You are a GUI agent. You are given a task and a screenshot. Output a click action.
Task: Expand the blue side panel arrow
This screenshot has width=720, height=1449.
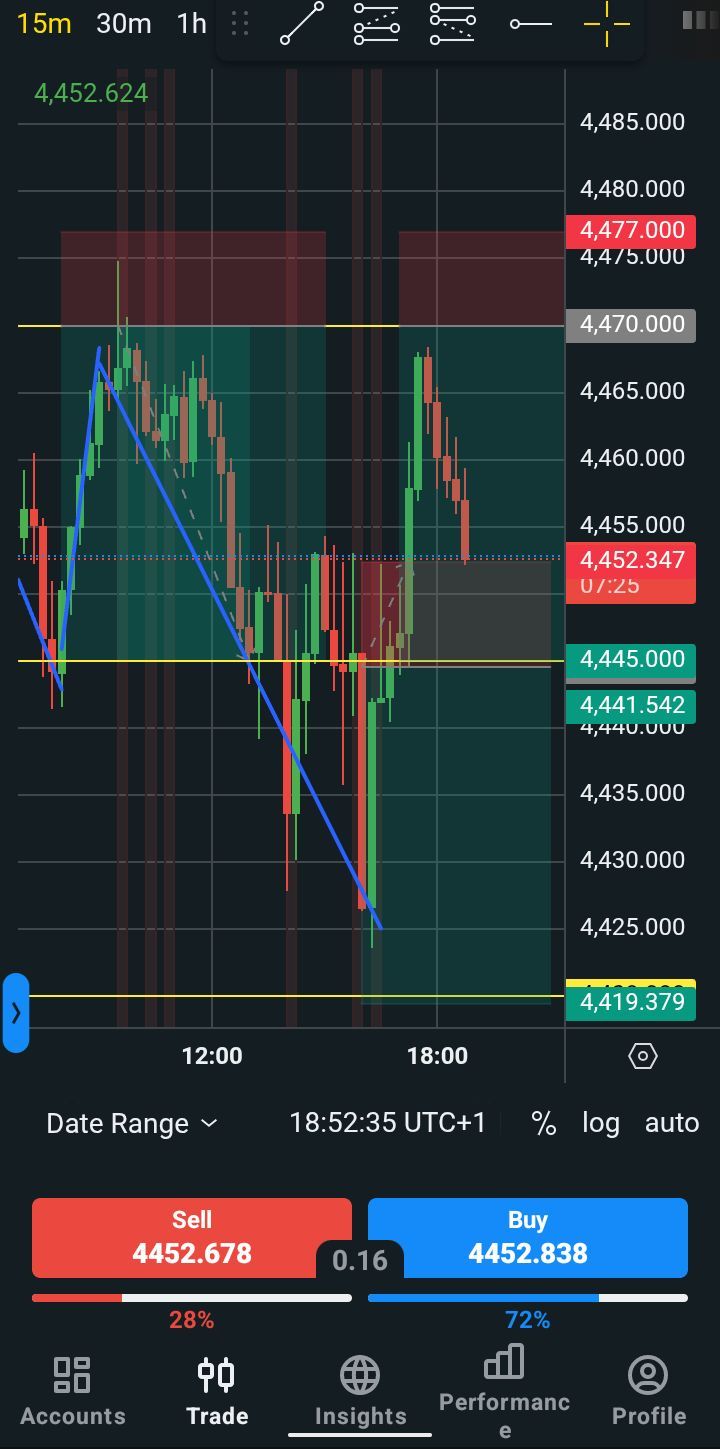tap(16, 1012)
